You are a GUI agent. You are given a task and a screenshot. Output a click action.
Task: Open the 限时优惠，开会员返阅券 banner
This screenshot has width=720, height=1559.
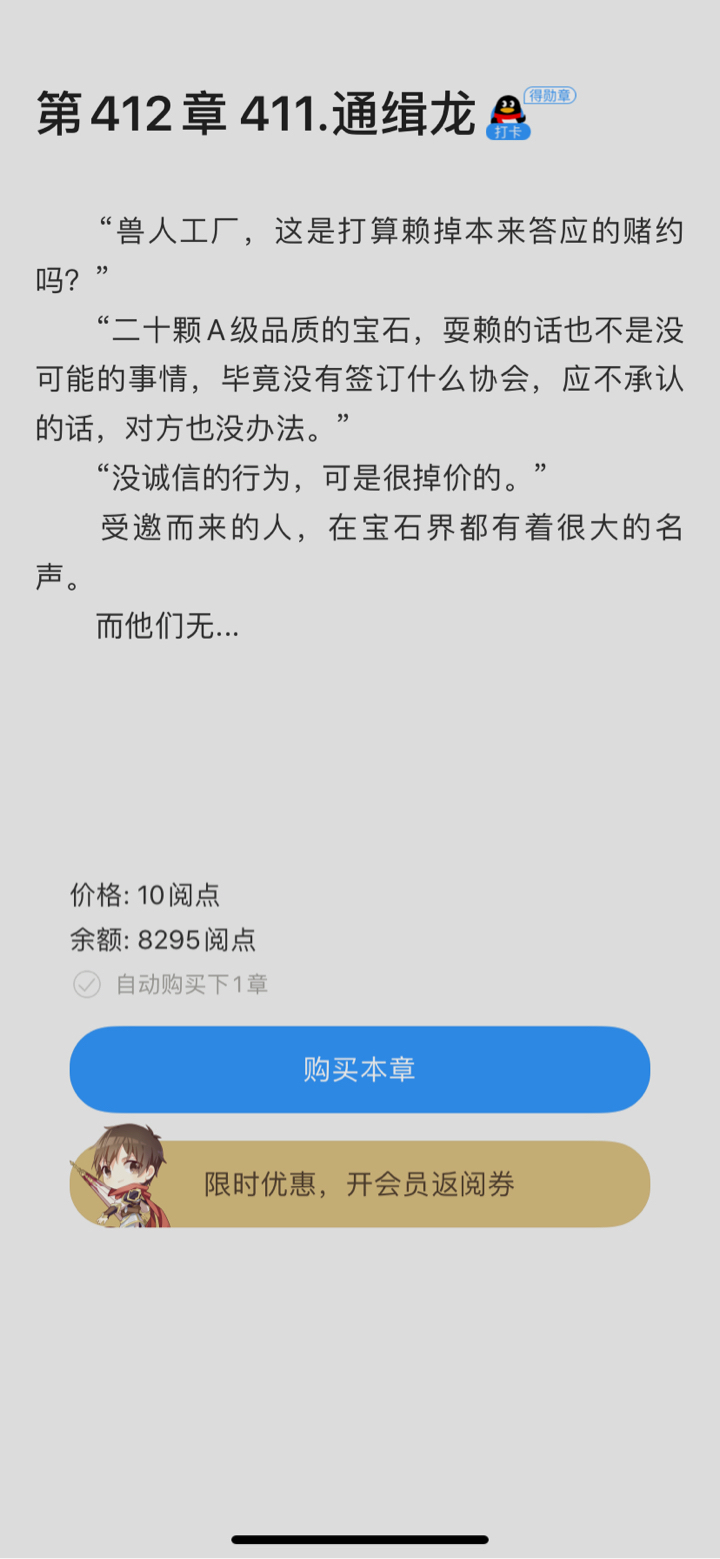(x=360, y=1184)
